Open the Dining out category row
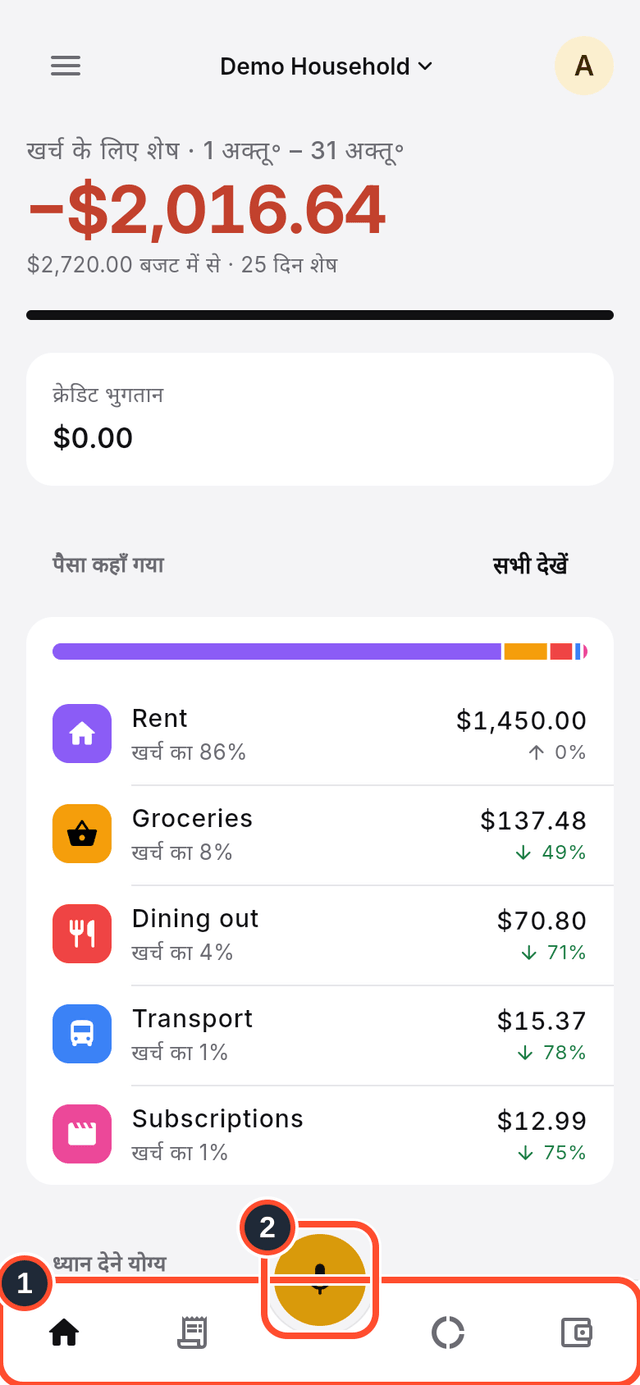640x1385 pixels. [x=320, y=935]
